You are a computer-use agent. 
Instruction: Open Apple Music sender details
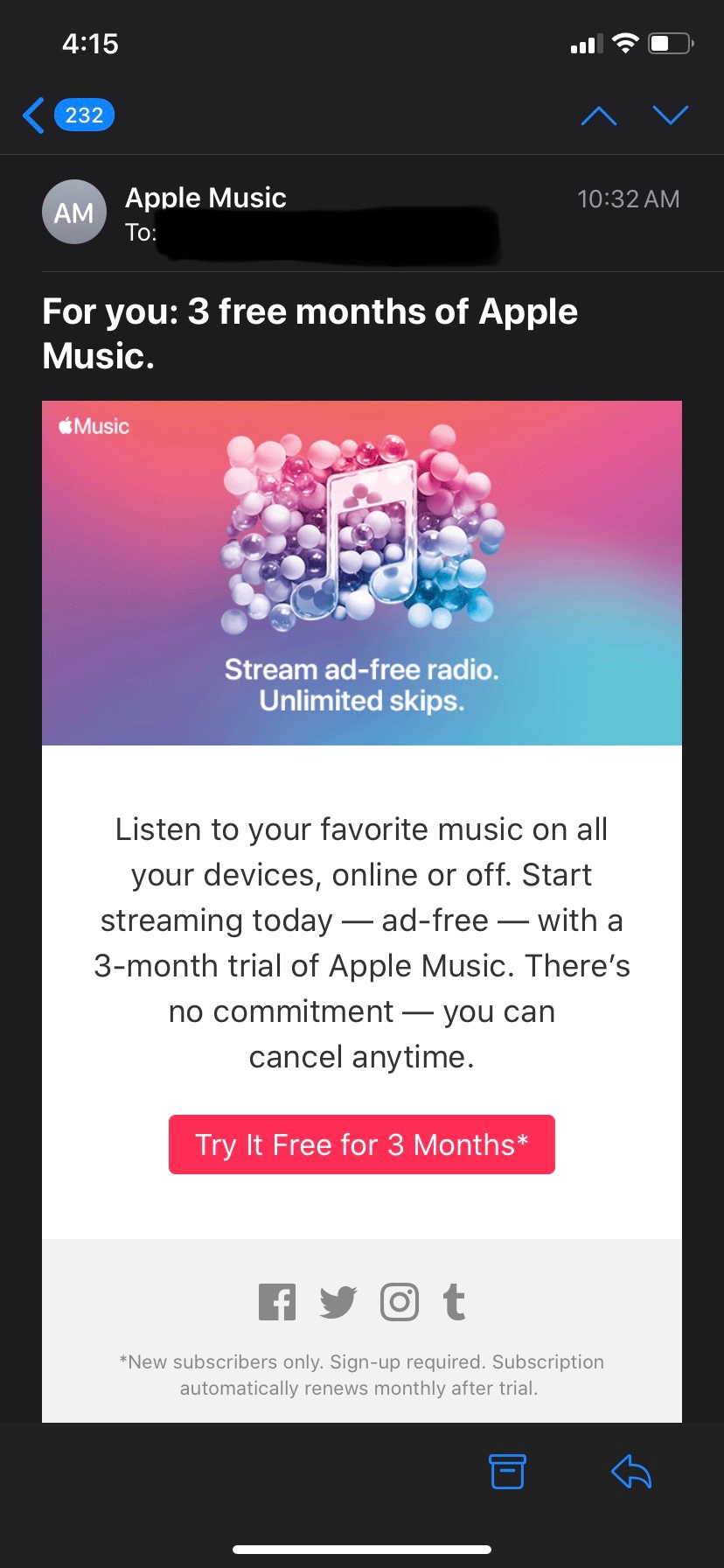tap(205, 198)
